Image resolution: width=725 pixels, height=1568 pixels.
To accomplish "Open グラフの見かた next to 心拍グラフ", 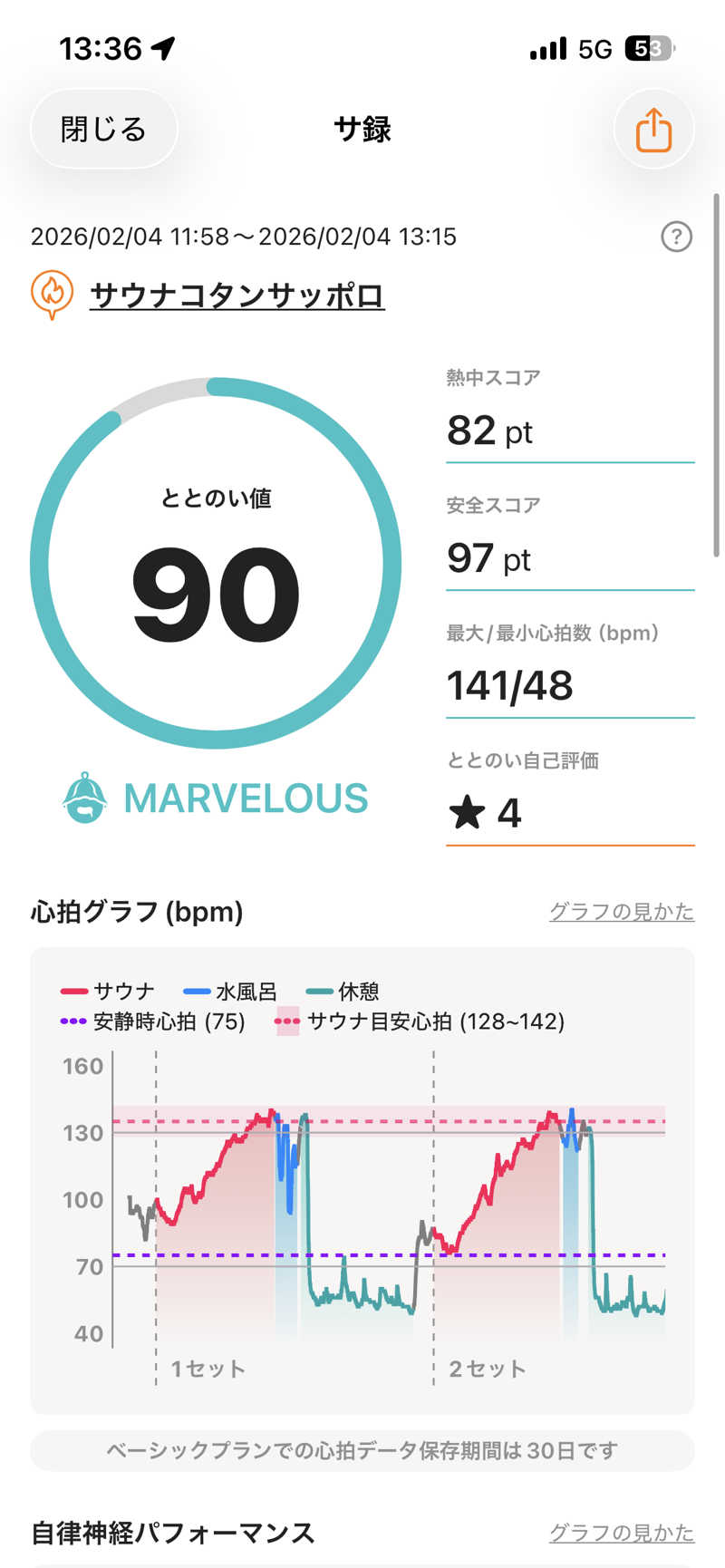I will click(x=621, y=911).
